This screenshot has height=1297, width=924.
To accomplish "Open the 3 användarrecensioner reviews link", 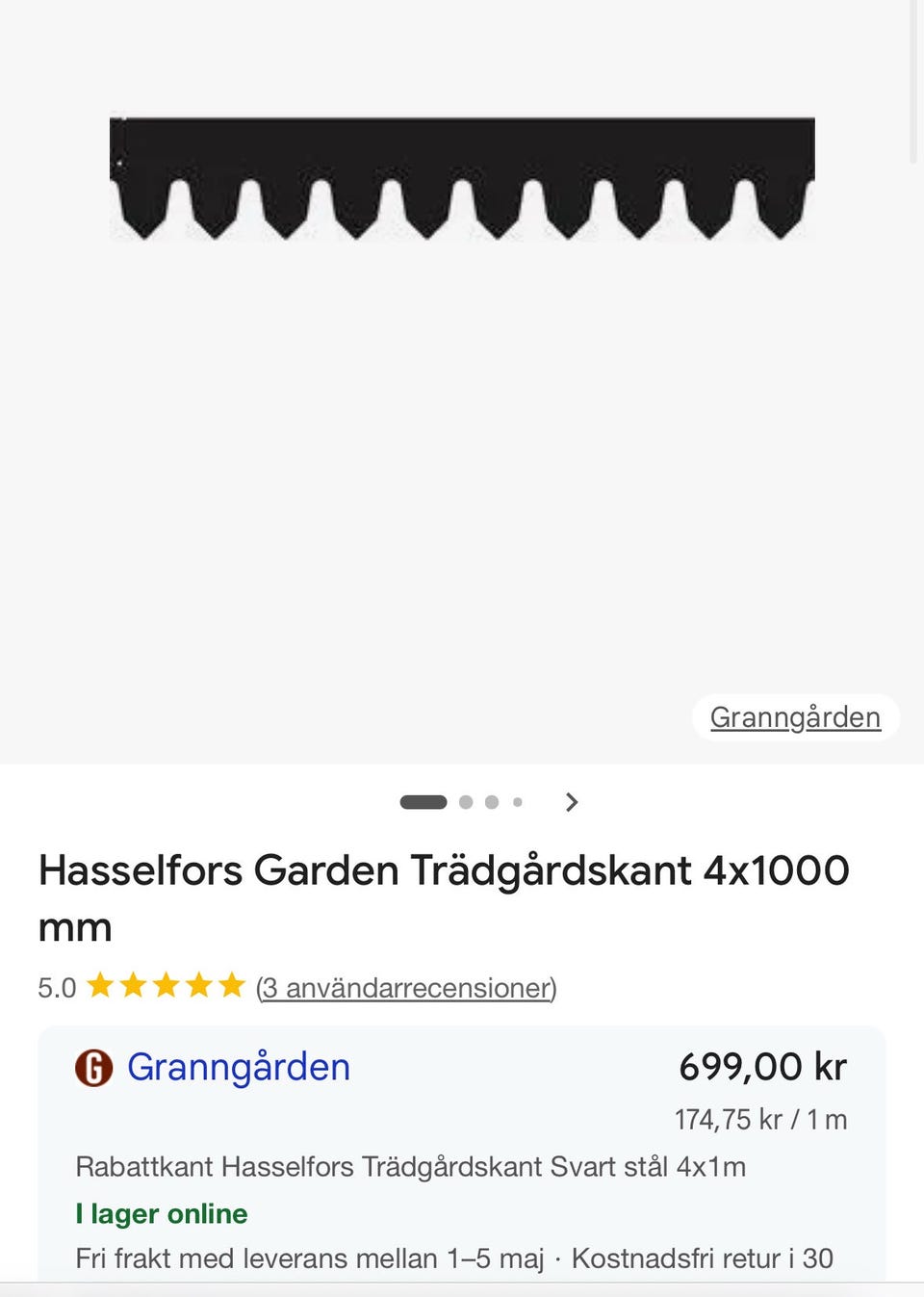I will coord(404,987).
